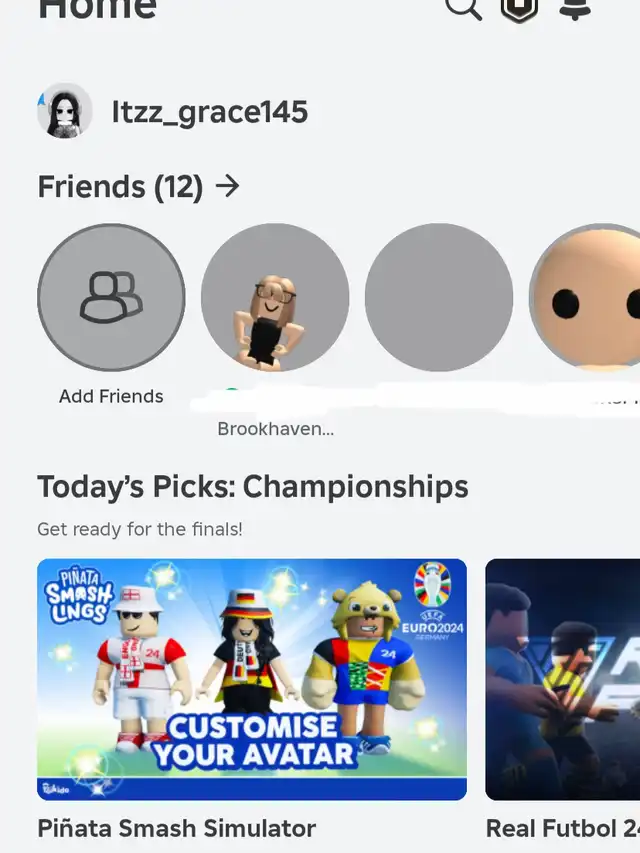Open the friend with the blank gray avatar

pos(439,298)
